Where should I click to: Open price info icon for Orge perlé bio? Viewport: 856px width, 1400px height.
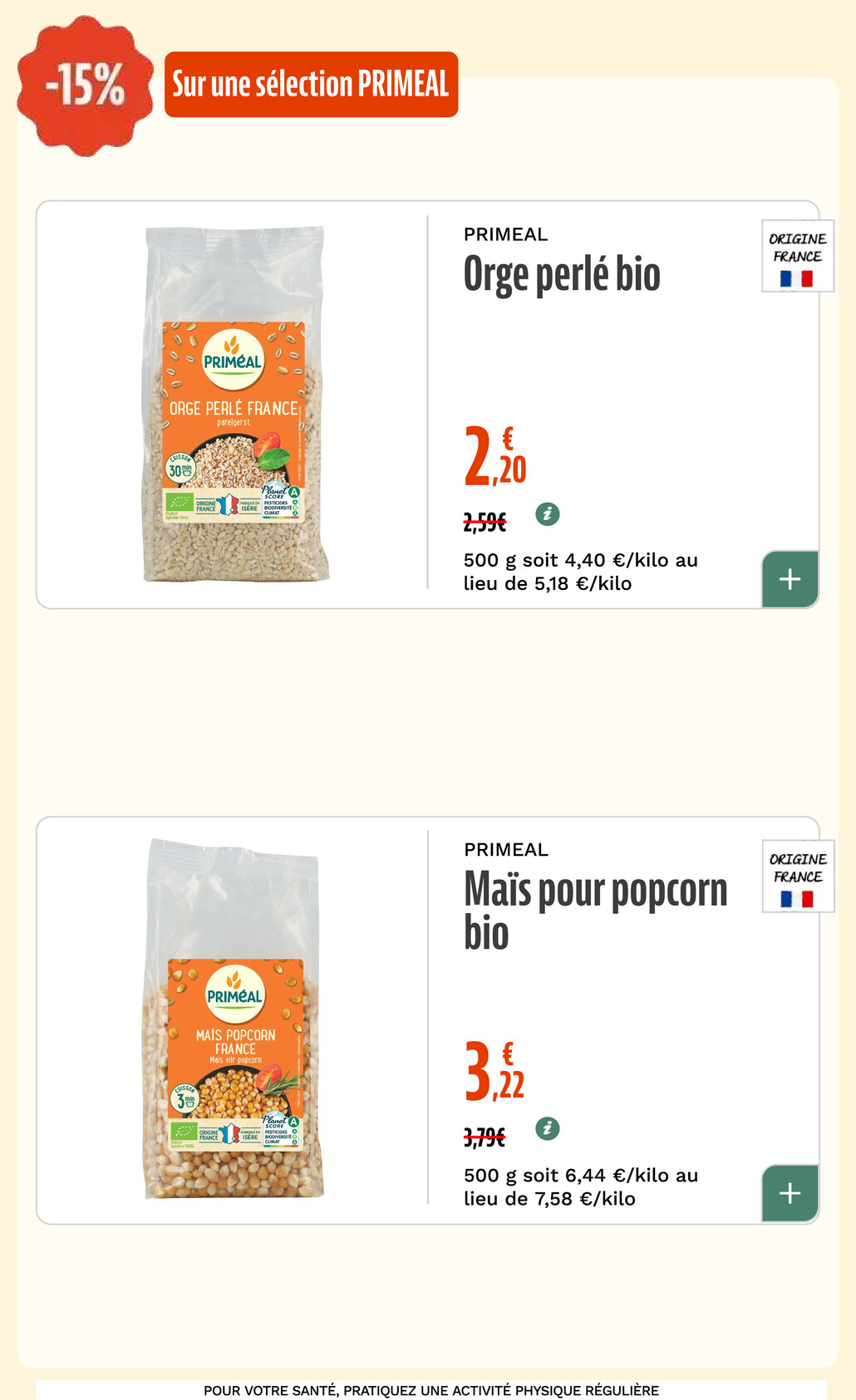click(547, 514)
